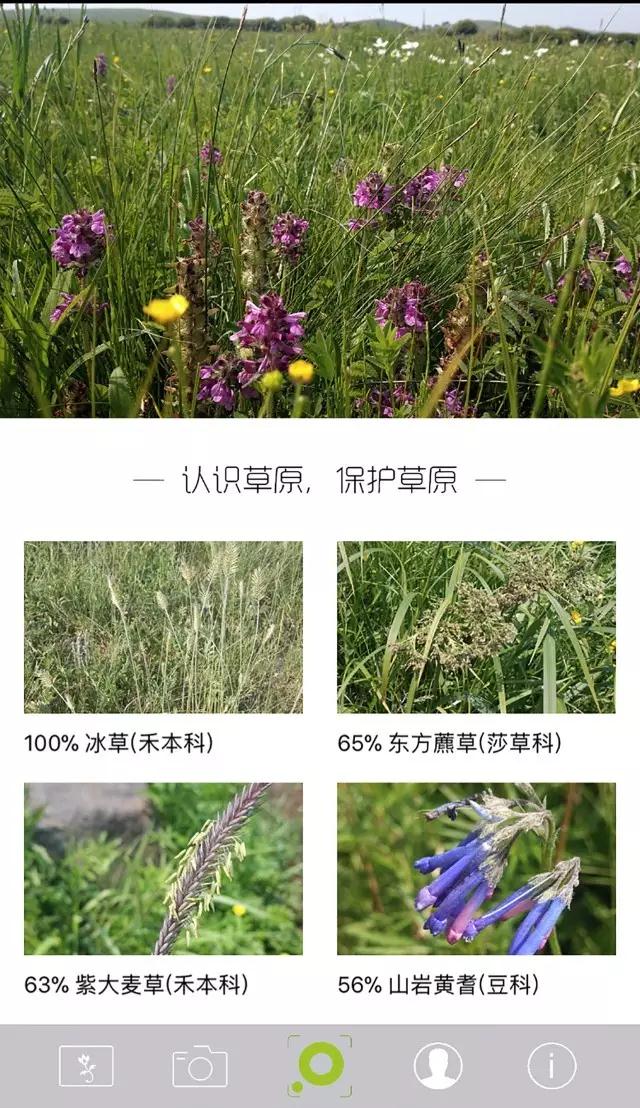View the 山岩黄耆 56% match result
The image size is (640, 1108).
[476, 868]
